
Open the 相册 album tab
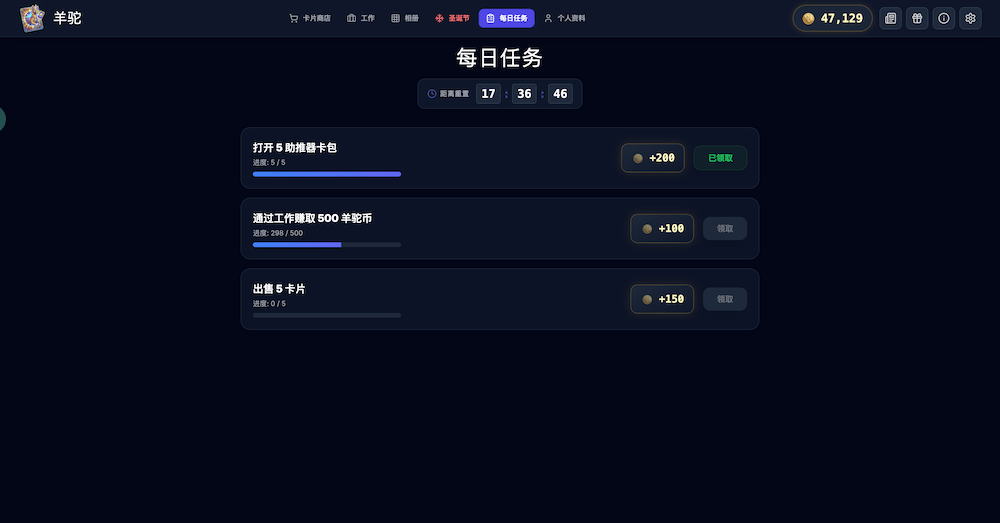point(405,18)
